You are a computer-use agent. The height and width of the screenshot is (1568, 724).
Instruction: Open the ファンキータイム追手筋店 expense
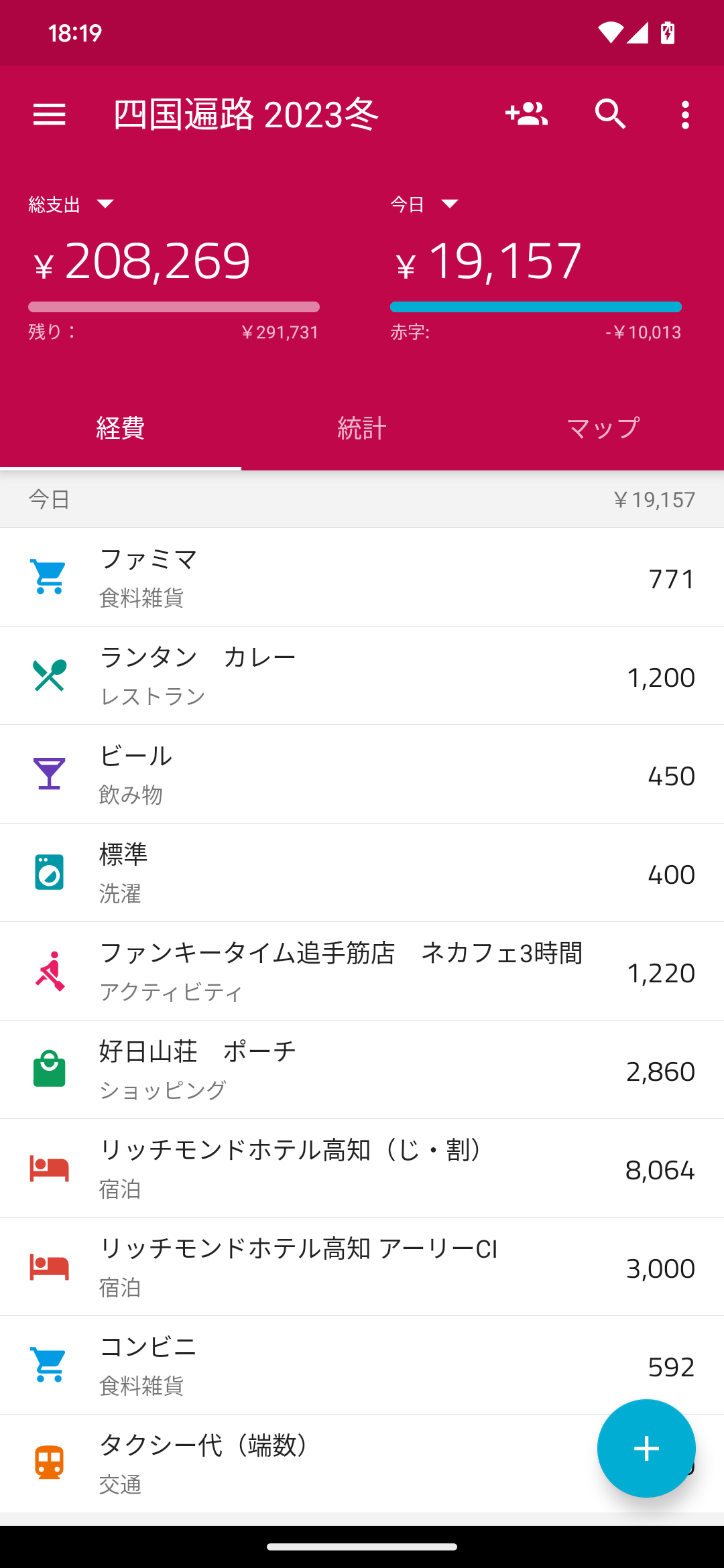pos(362,972)
